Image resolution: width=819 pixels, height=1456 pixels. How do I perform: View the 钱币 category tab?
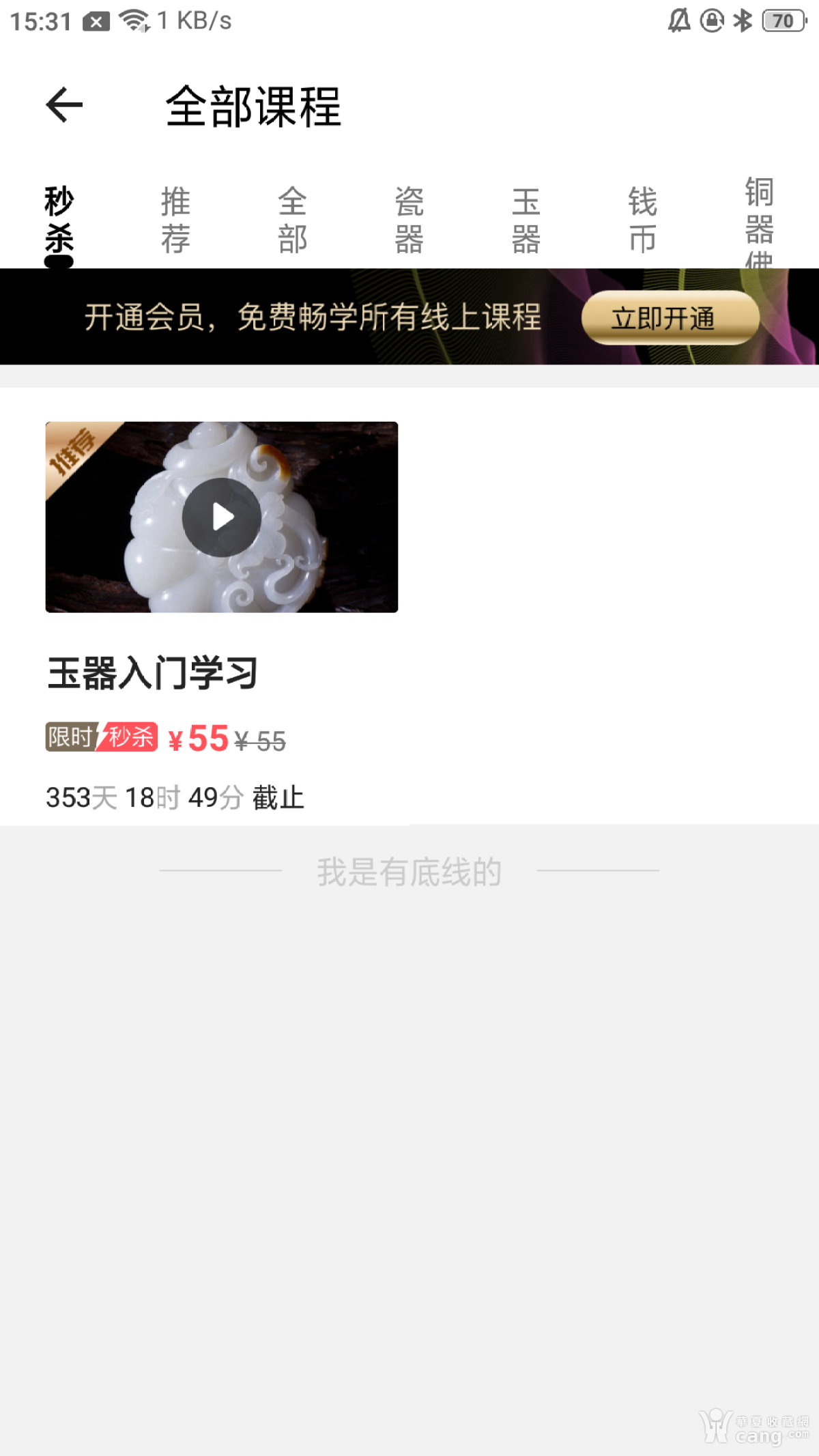pyautogui.click(x=643, y=220)
